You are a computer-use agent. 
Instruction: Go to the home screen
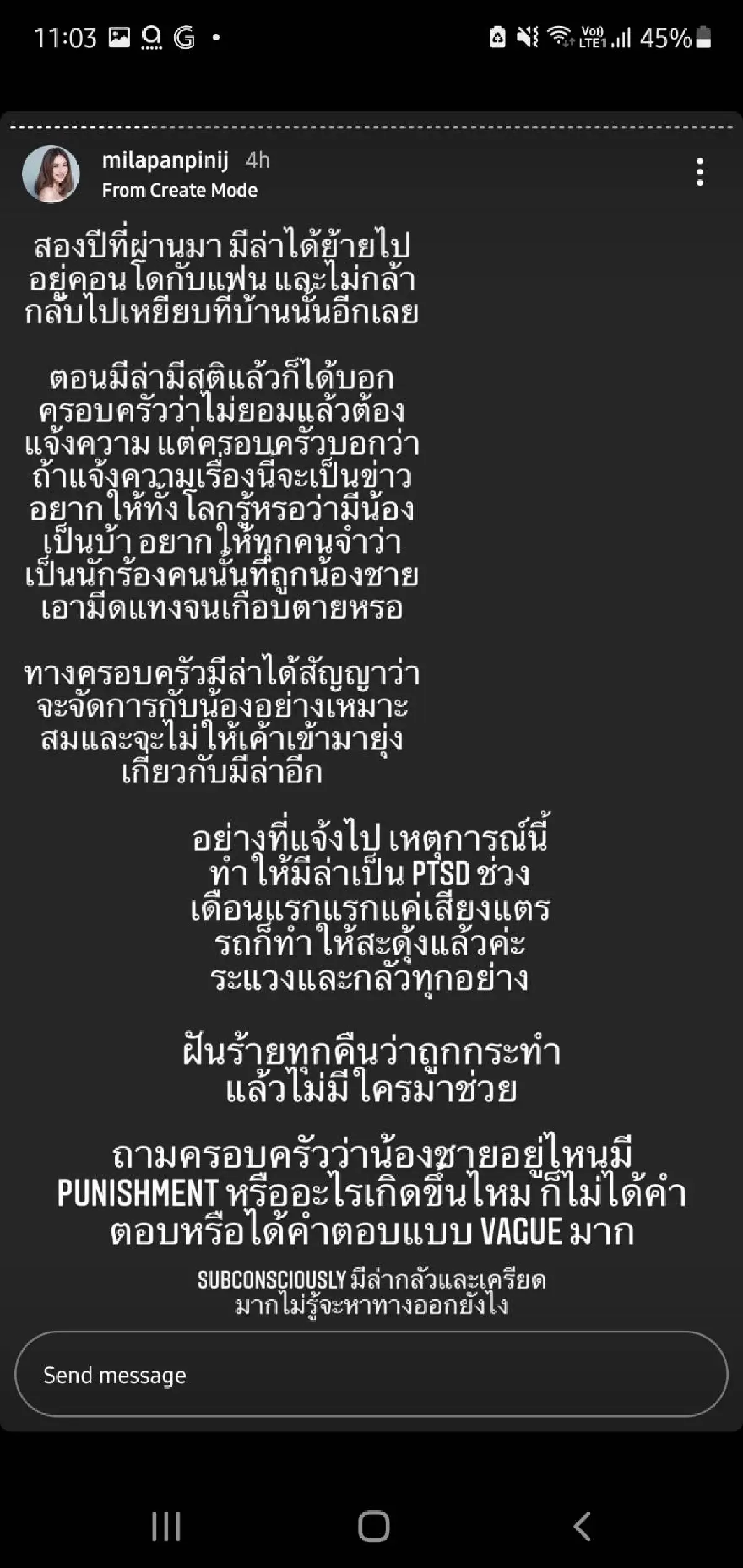tap(373, 1527)
